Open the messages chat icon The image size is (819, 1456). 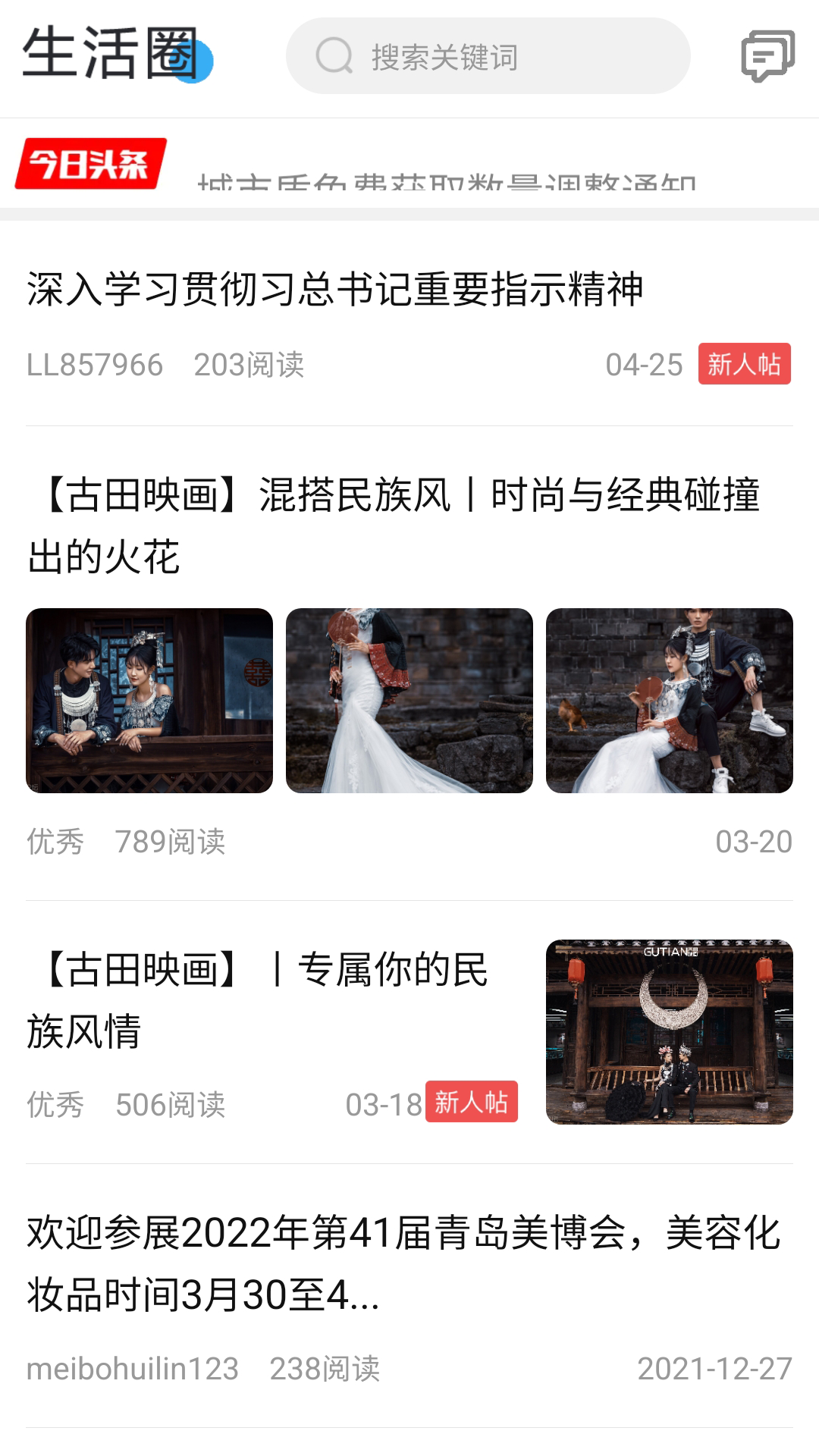[768, 55]
